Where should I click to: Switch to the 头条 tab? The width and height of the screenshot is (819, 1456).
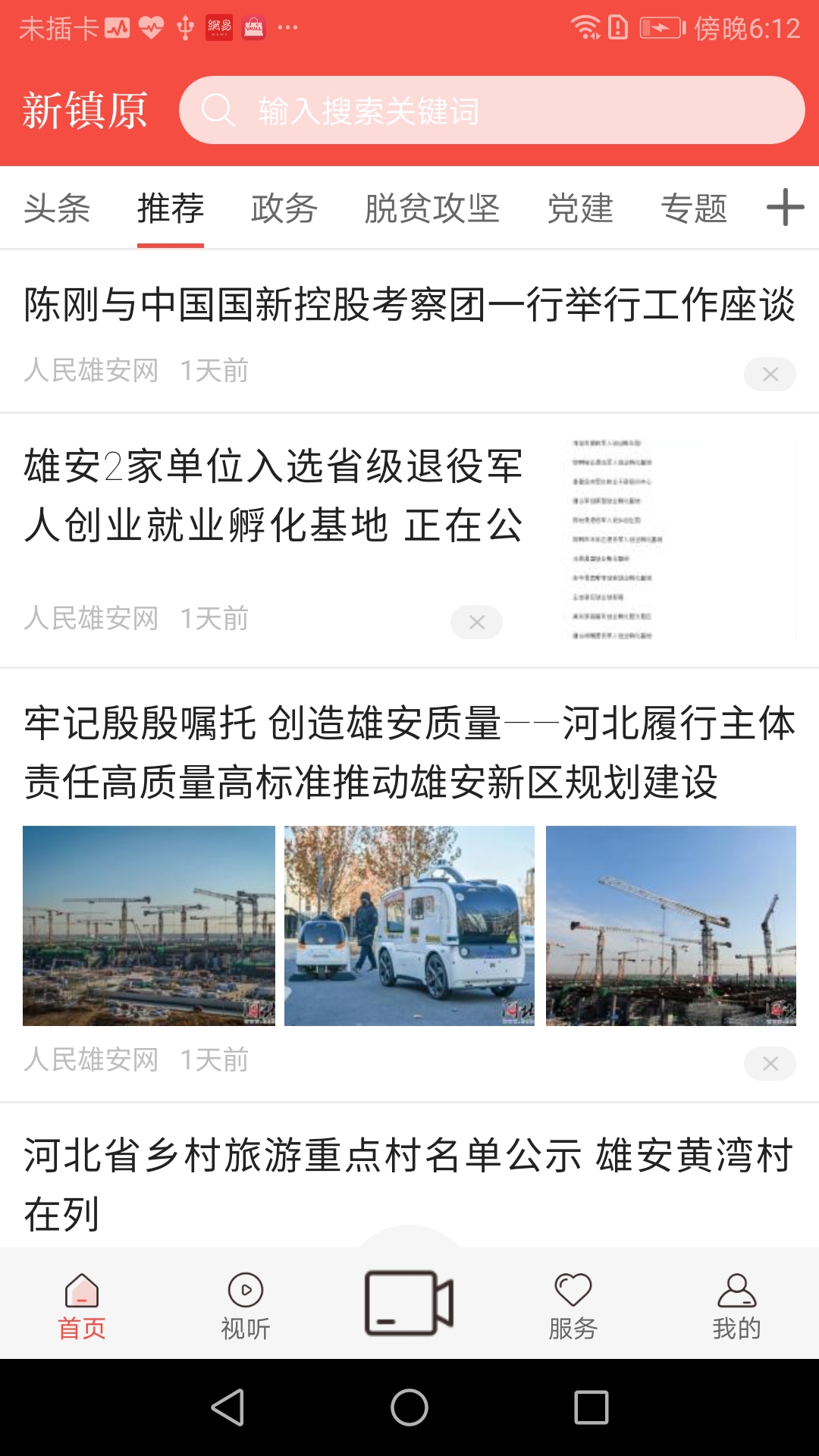click(57, 209)
